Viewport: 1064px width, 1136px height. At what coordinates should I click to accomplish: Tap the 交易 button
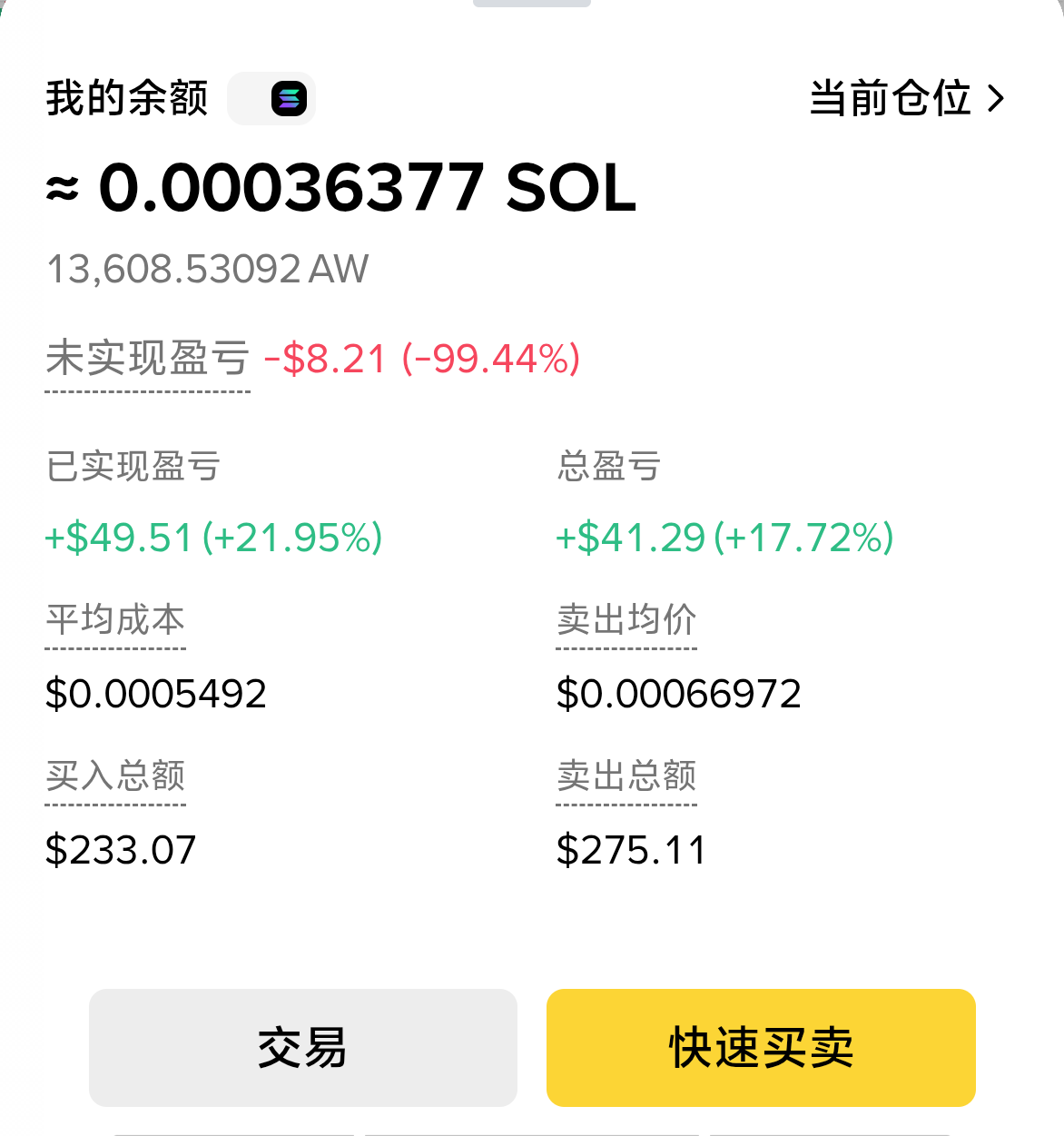(x=302, y=1047)
